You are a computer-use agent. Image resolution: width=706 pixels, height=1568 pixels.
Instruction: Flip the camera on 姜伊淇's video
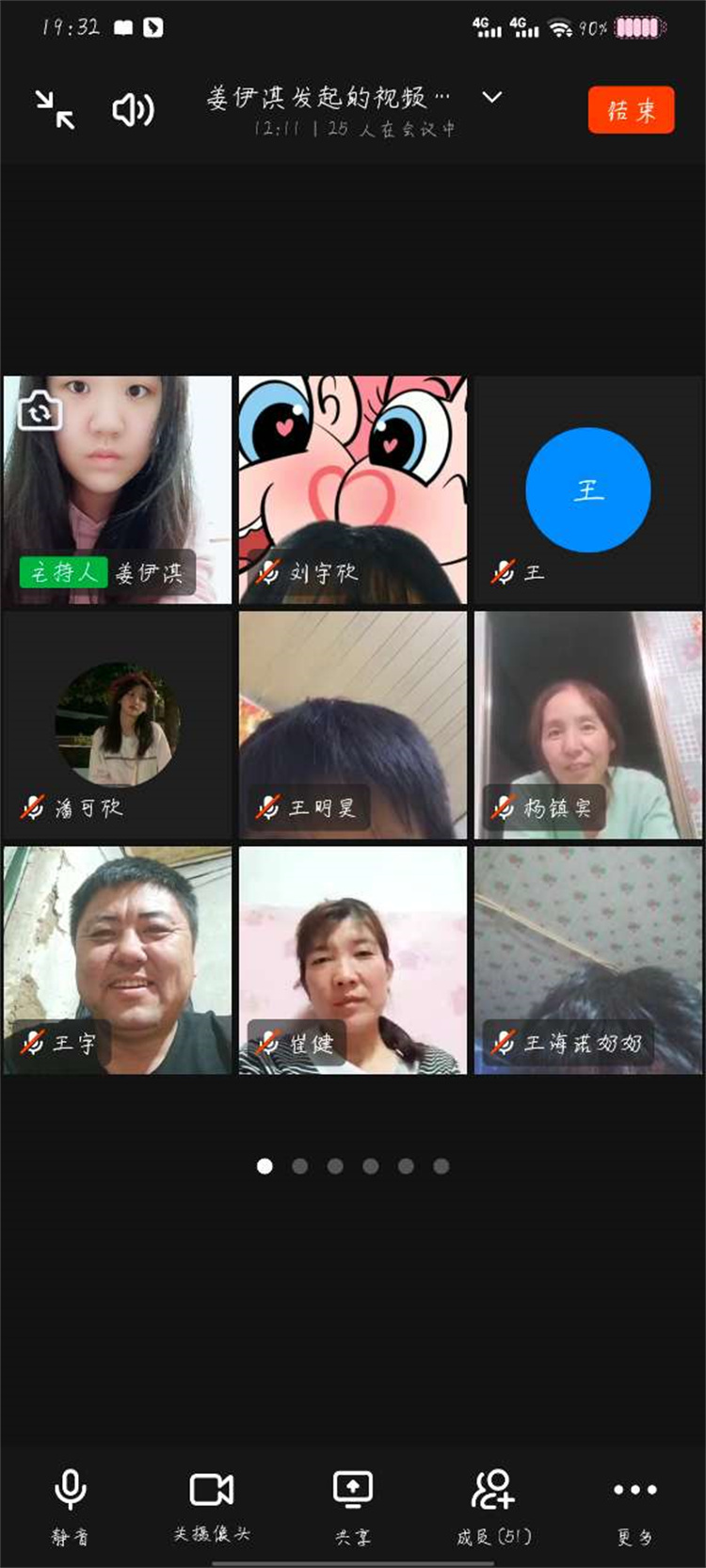40,410
